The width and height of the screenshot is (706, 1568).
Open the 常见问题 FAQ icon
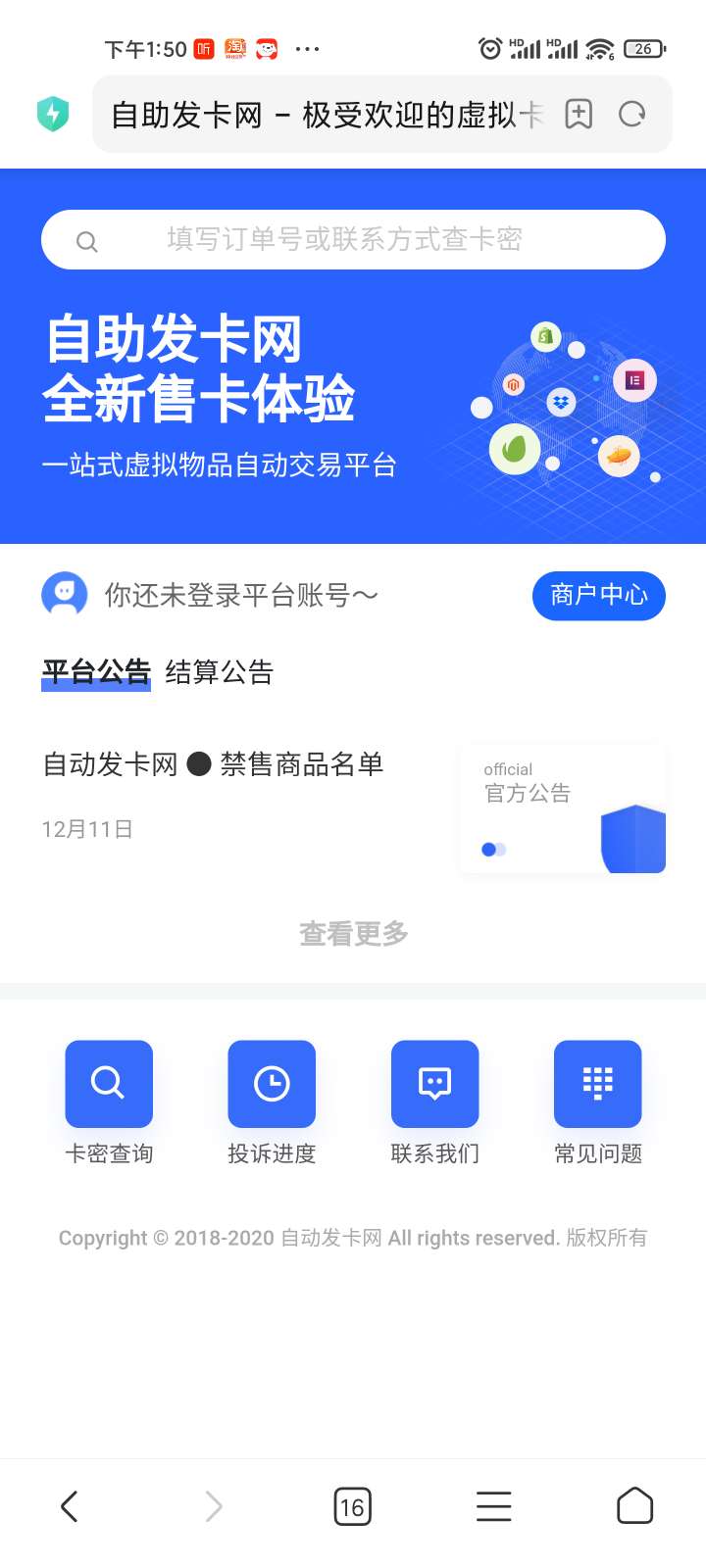point(597,1083)
